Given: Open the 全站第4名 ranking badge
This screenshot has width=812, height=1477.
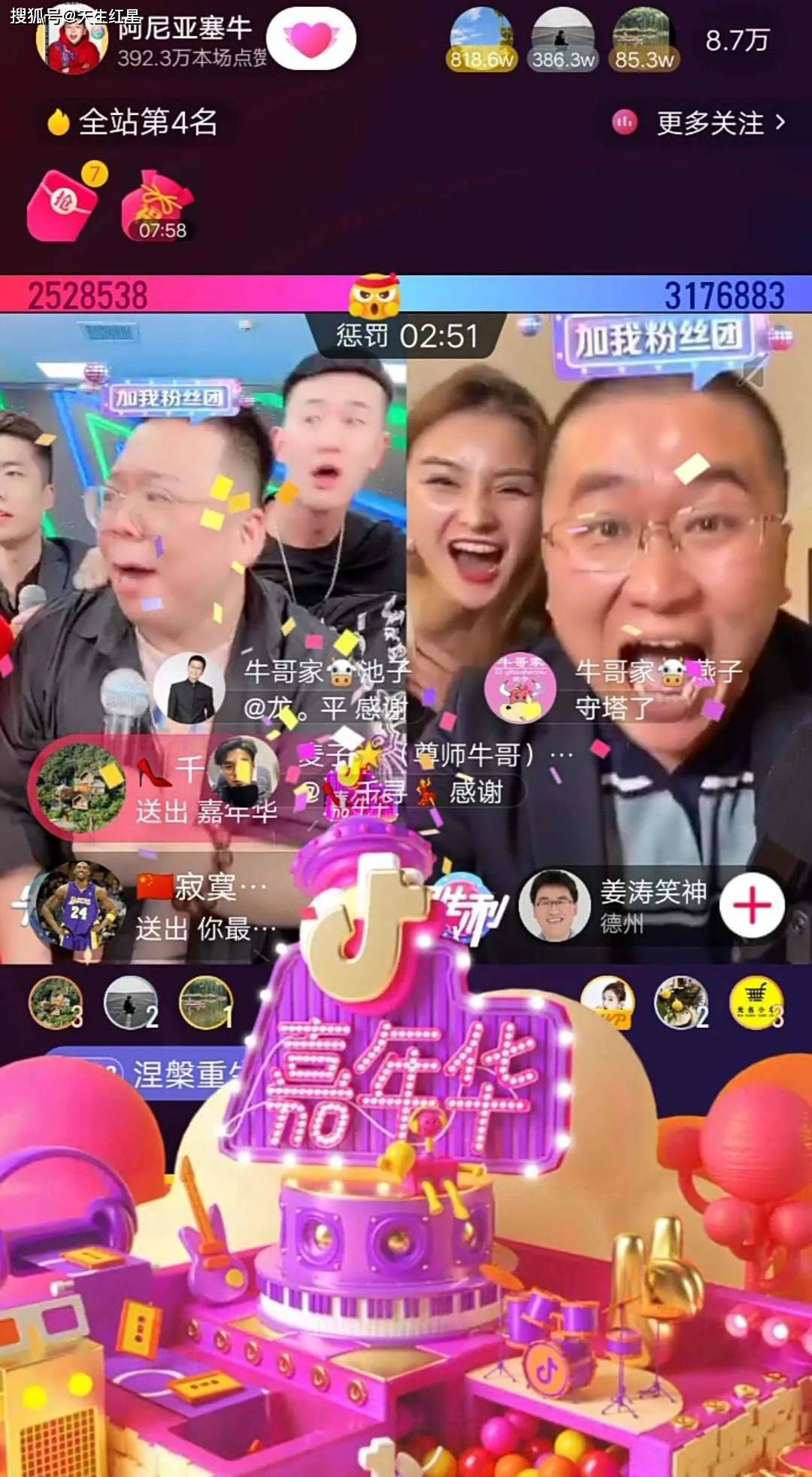Looking at the screenshot, I should tap(132, 122).
